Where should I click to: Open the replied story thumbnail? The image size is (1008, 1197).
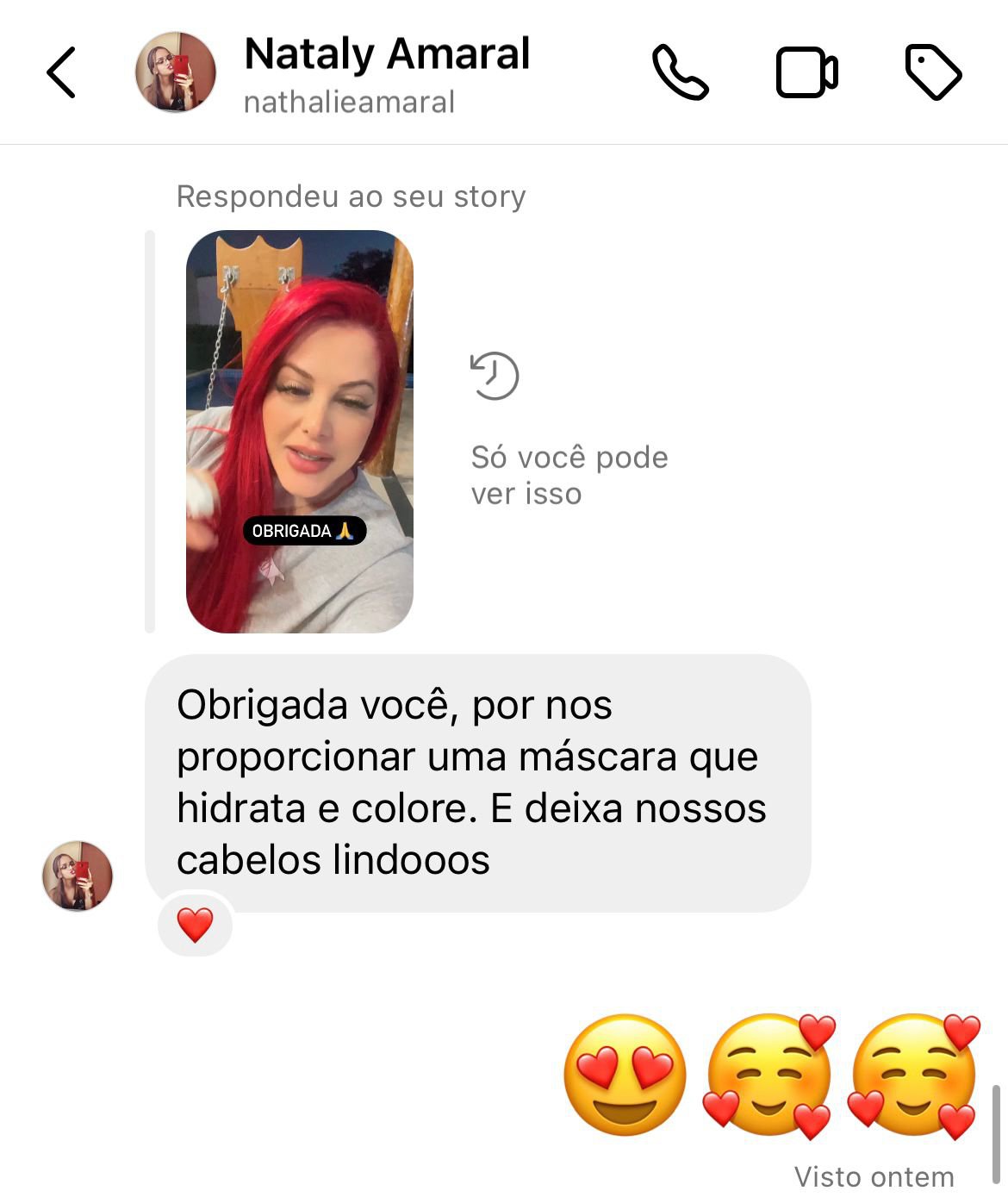tap(299, 431)
